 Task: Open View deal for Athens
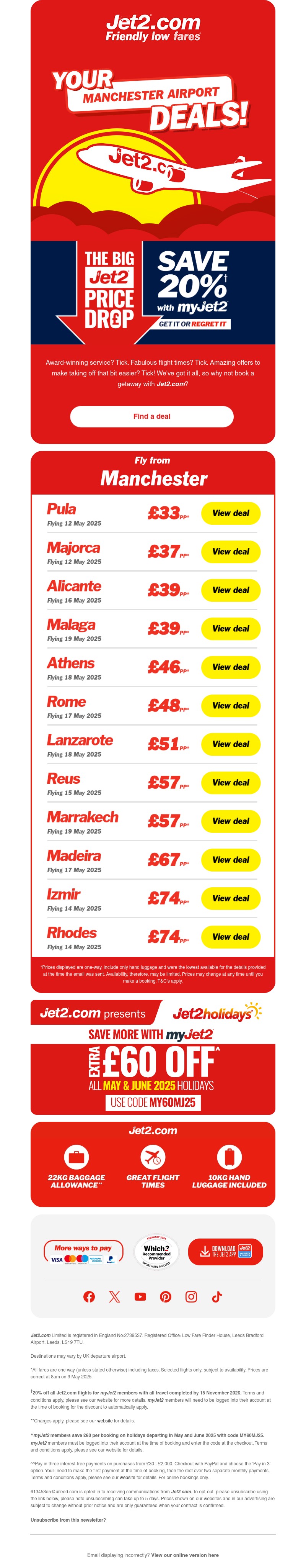pos(231,667)
